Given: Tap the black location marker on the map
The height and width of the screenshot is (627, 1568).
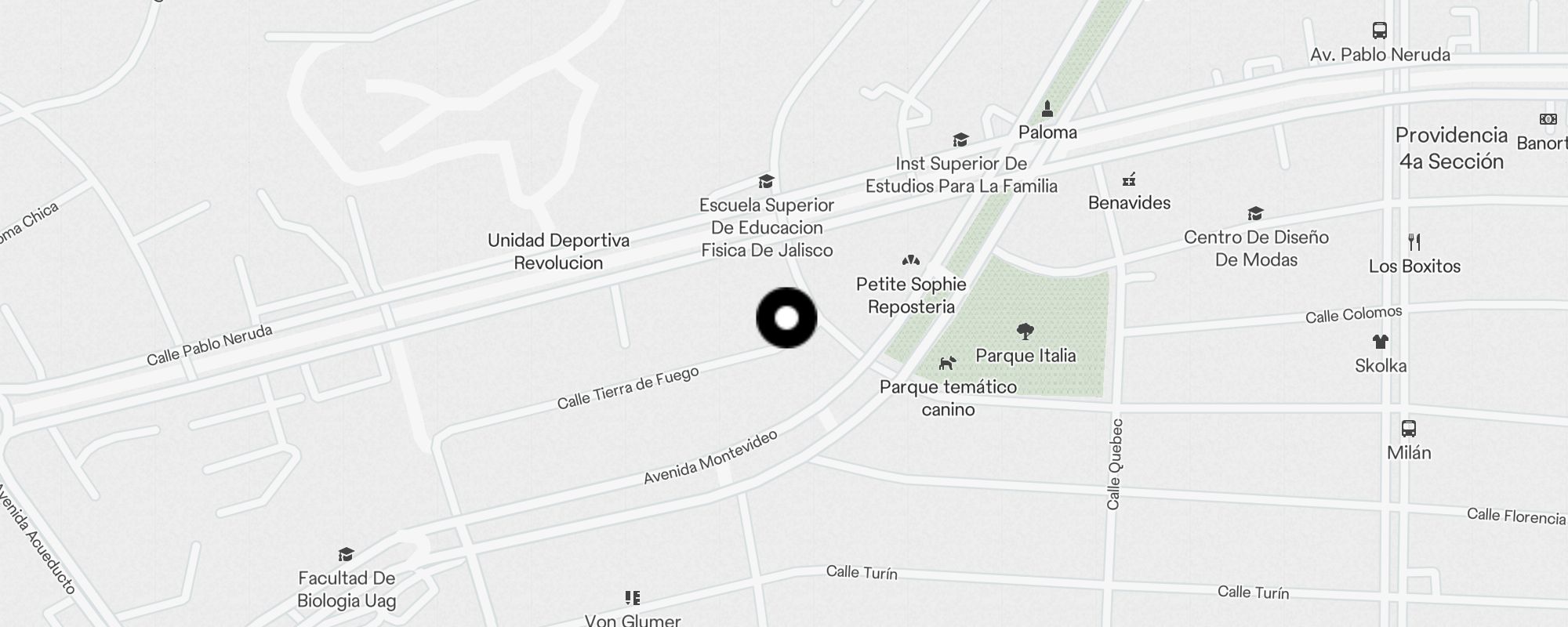Looking at the screenshot, I should 786,318.
